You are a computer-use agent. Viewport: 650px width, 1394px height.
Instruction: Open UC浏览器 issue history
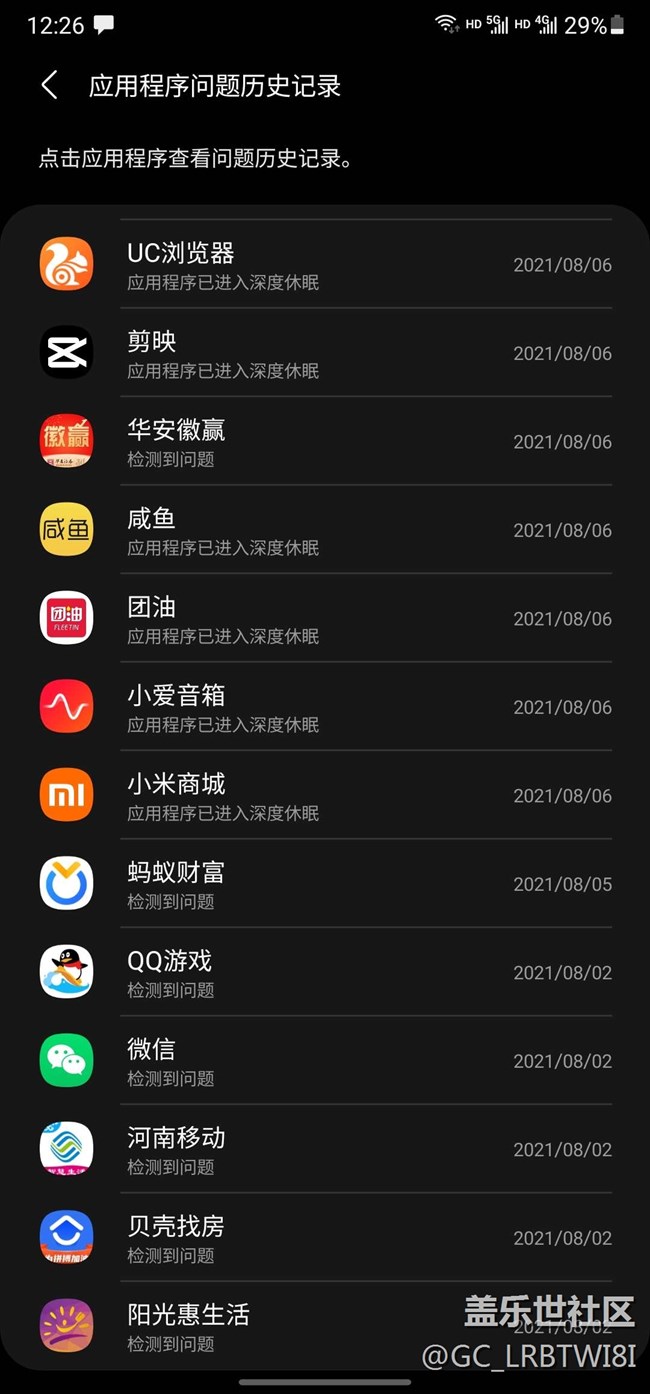325,265
